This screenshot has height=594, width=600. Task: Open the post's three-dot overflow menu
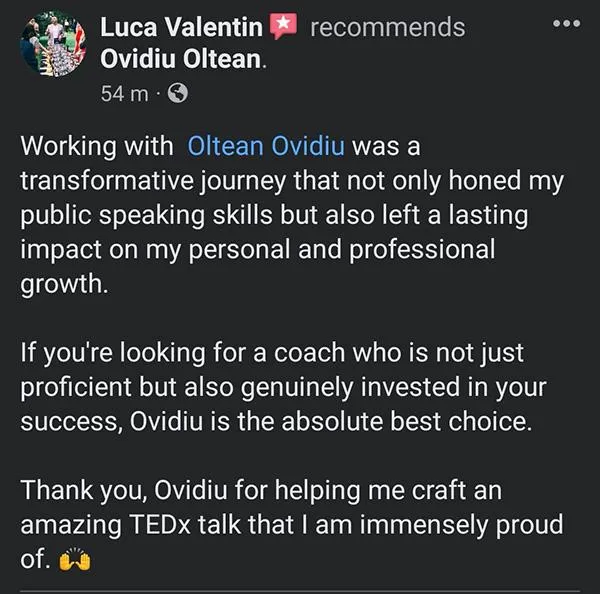point(566,25)
